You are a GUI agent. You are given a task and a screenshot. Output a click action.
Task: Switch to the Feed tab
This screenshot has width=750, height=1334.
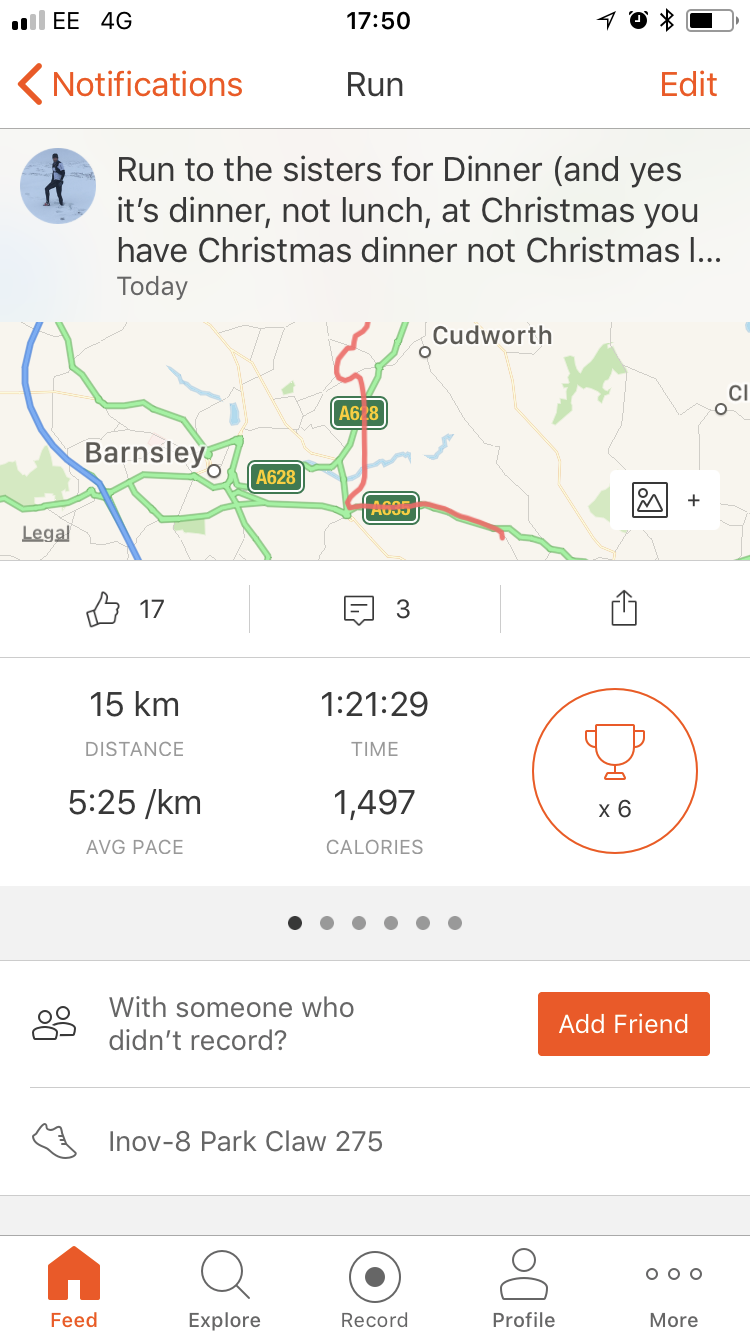(74, 1288)
